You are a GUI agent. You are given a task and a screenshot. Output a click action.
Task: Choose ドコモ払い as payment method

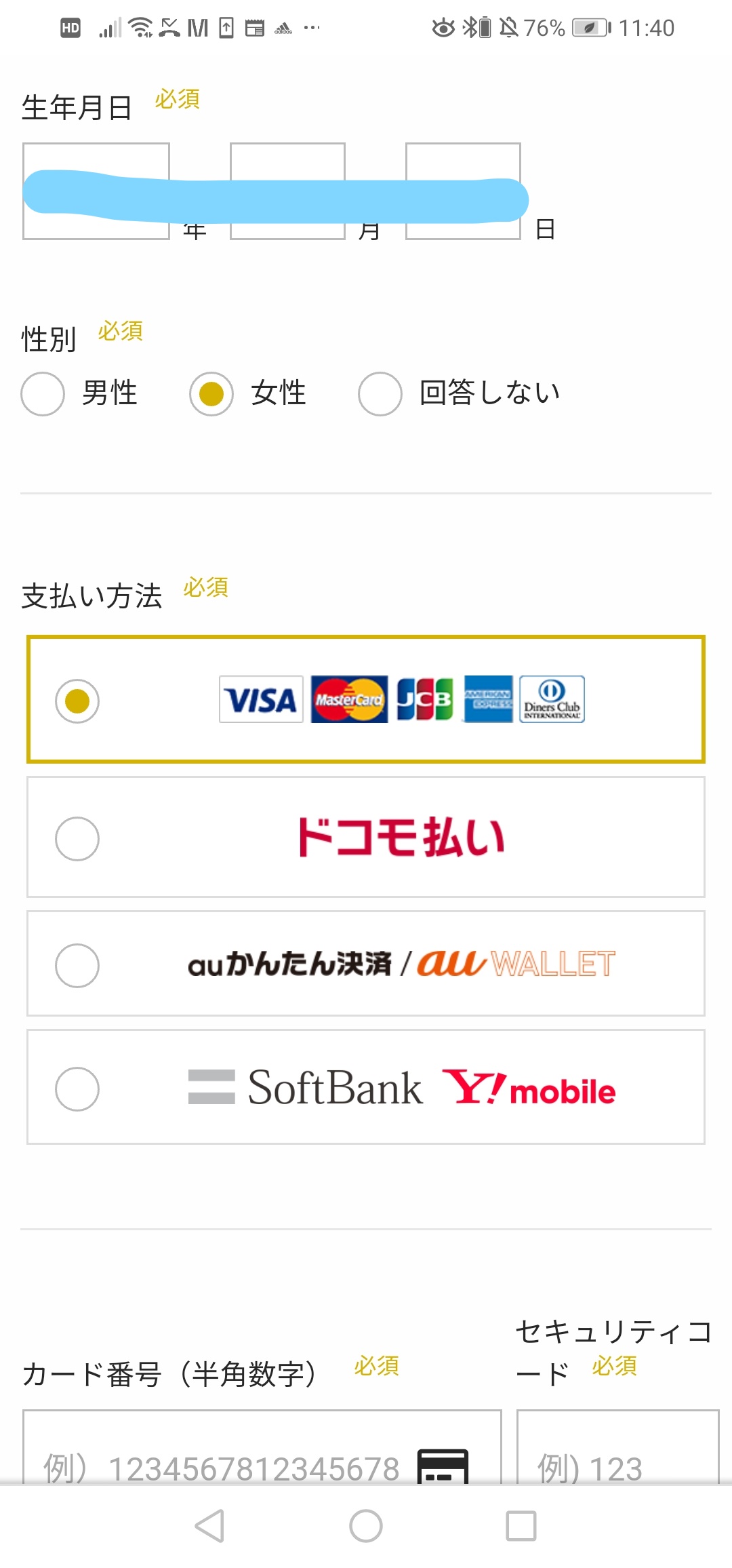coord(366,837)
